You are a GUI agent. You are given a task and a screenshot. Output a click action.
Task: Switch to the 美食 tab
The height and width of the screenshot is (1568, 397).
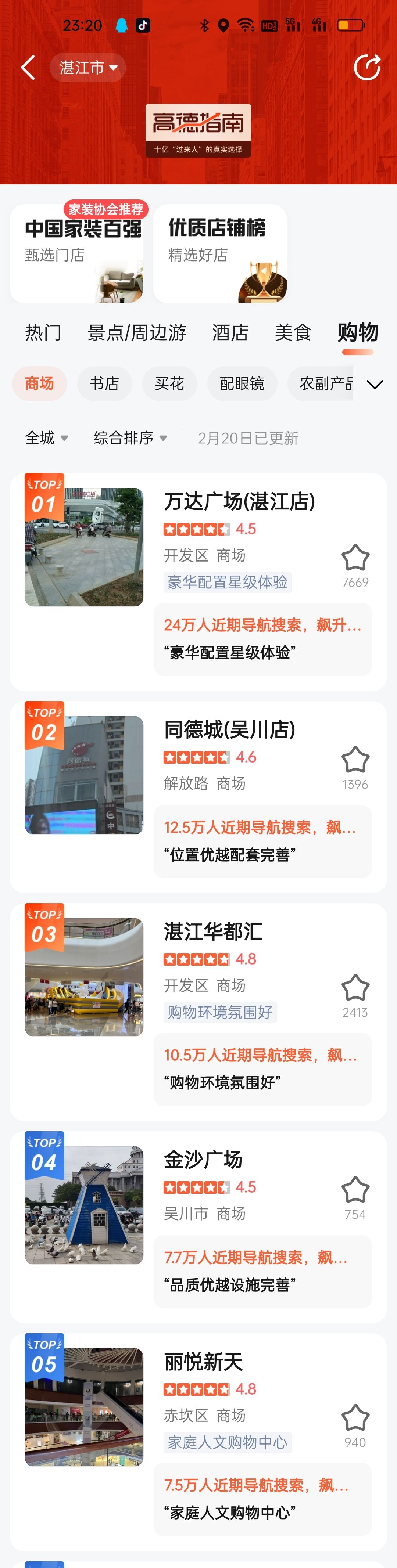293,333
